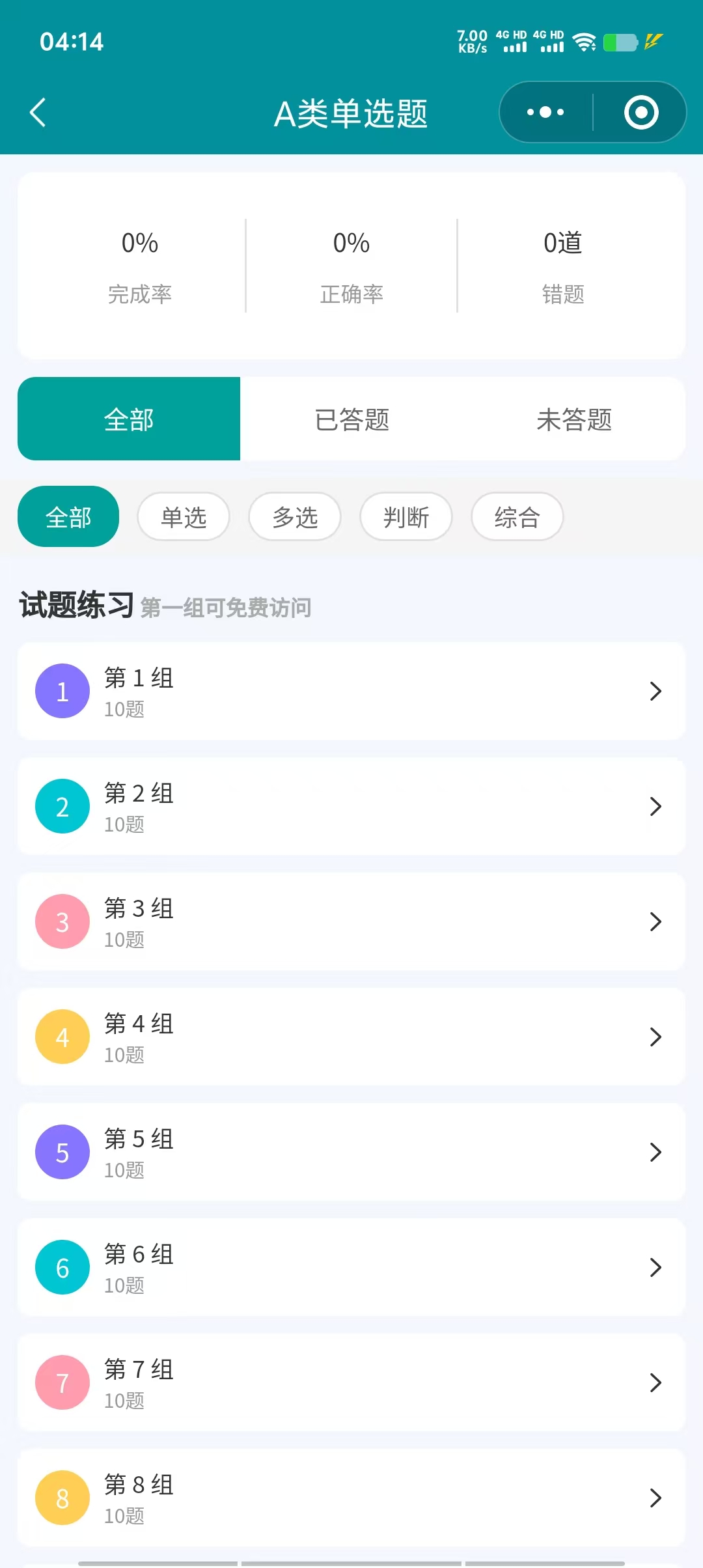
Task: Click the teal number 6 badge icon
Action: [62, 1267]
